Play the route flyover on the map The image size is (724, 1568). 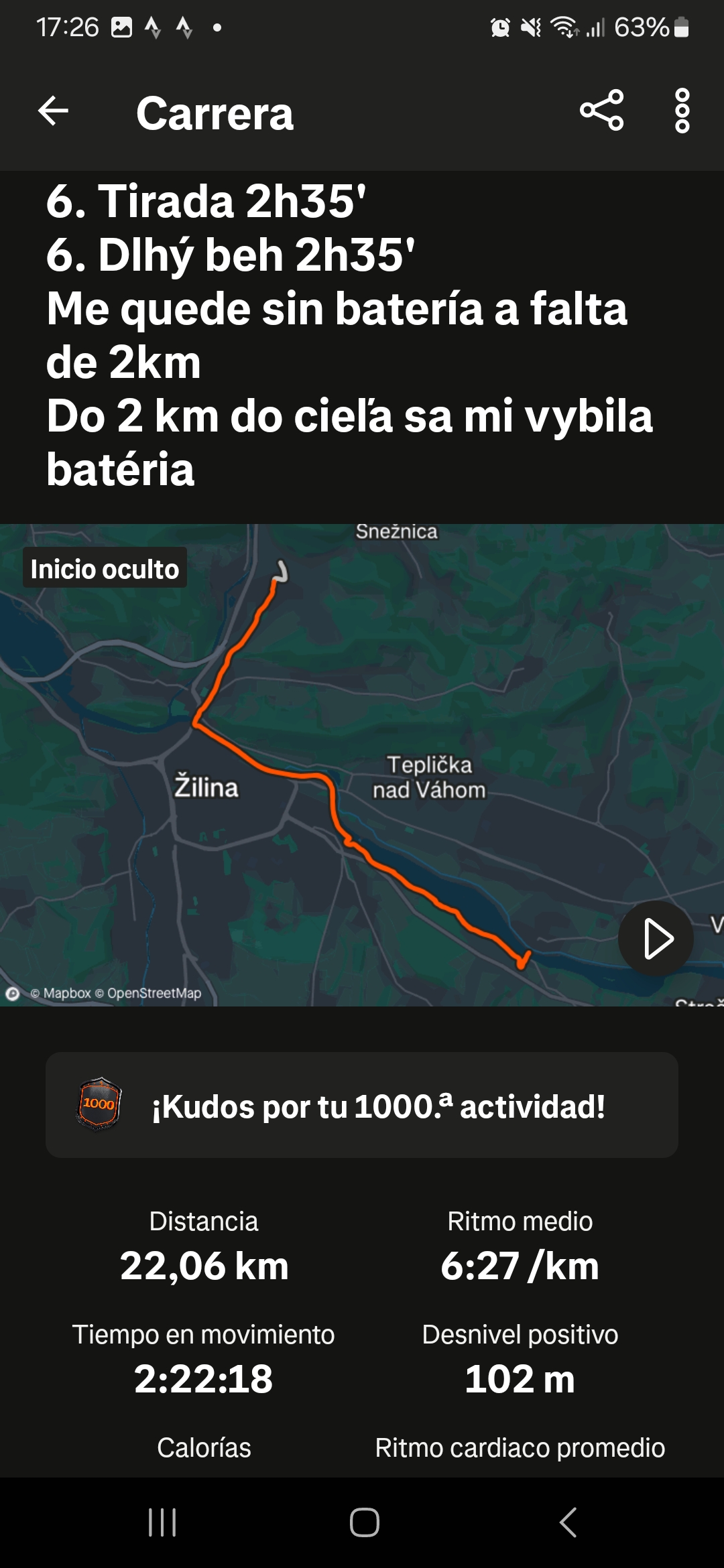(656, 938)
